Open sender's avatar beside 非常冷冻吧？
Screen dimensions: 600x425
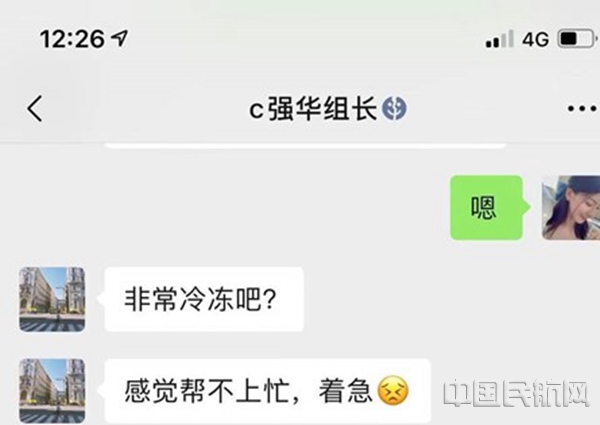pos(52,299)
